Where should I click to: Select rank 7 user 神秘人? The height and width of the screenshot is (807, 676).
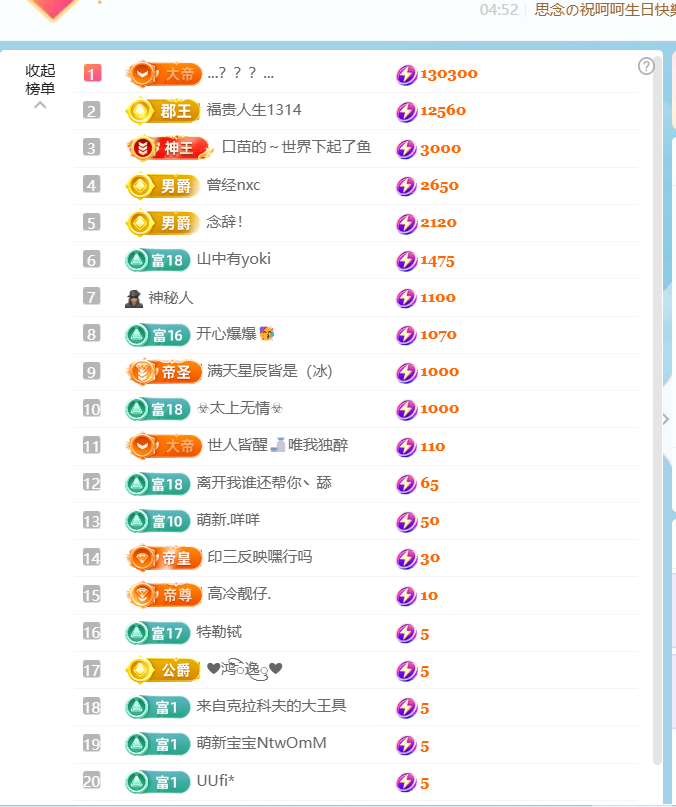click(x=170, y=297)
